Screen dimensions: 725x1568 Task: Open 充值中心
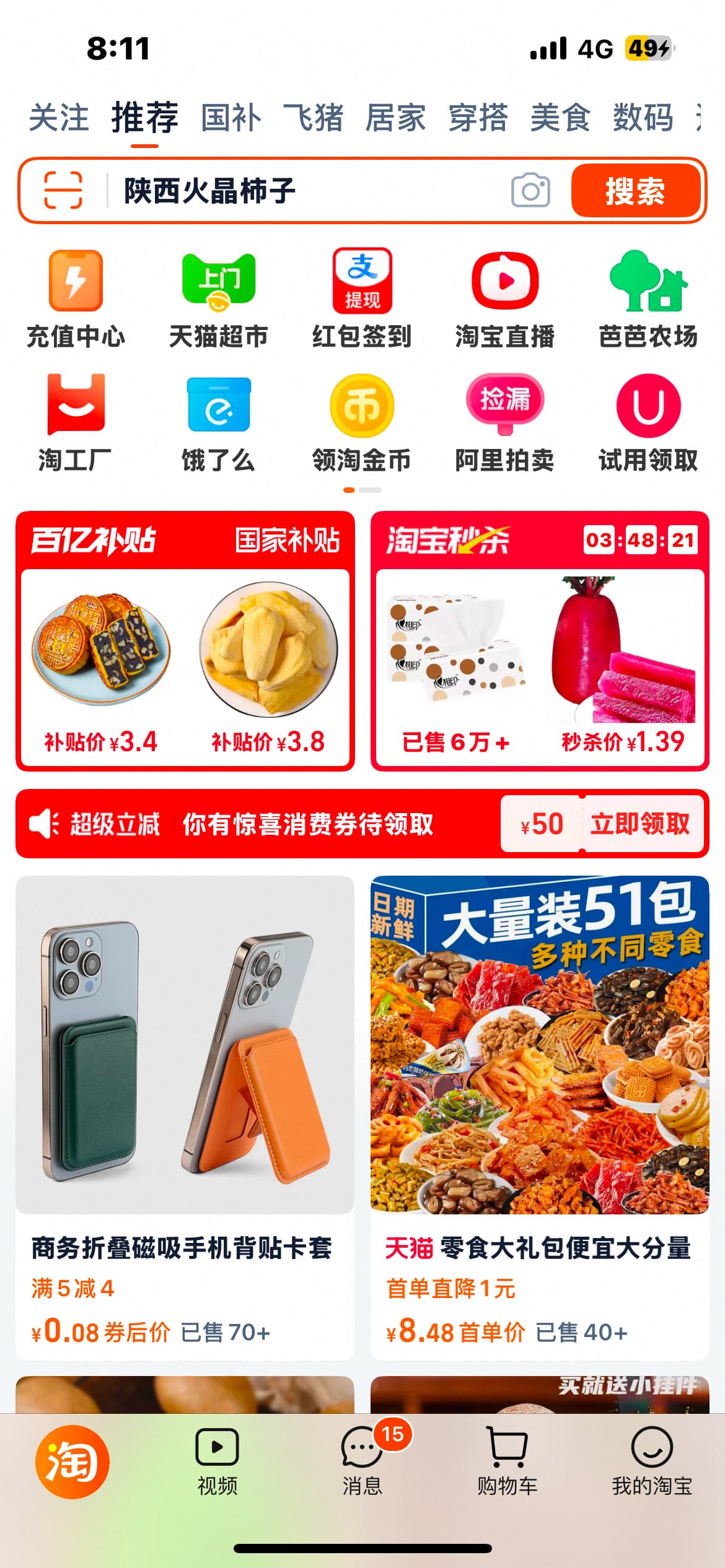pyautogui.click(x=76, y=300)
